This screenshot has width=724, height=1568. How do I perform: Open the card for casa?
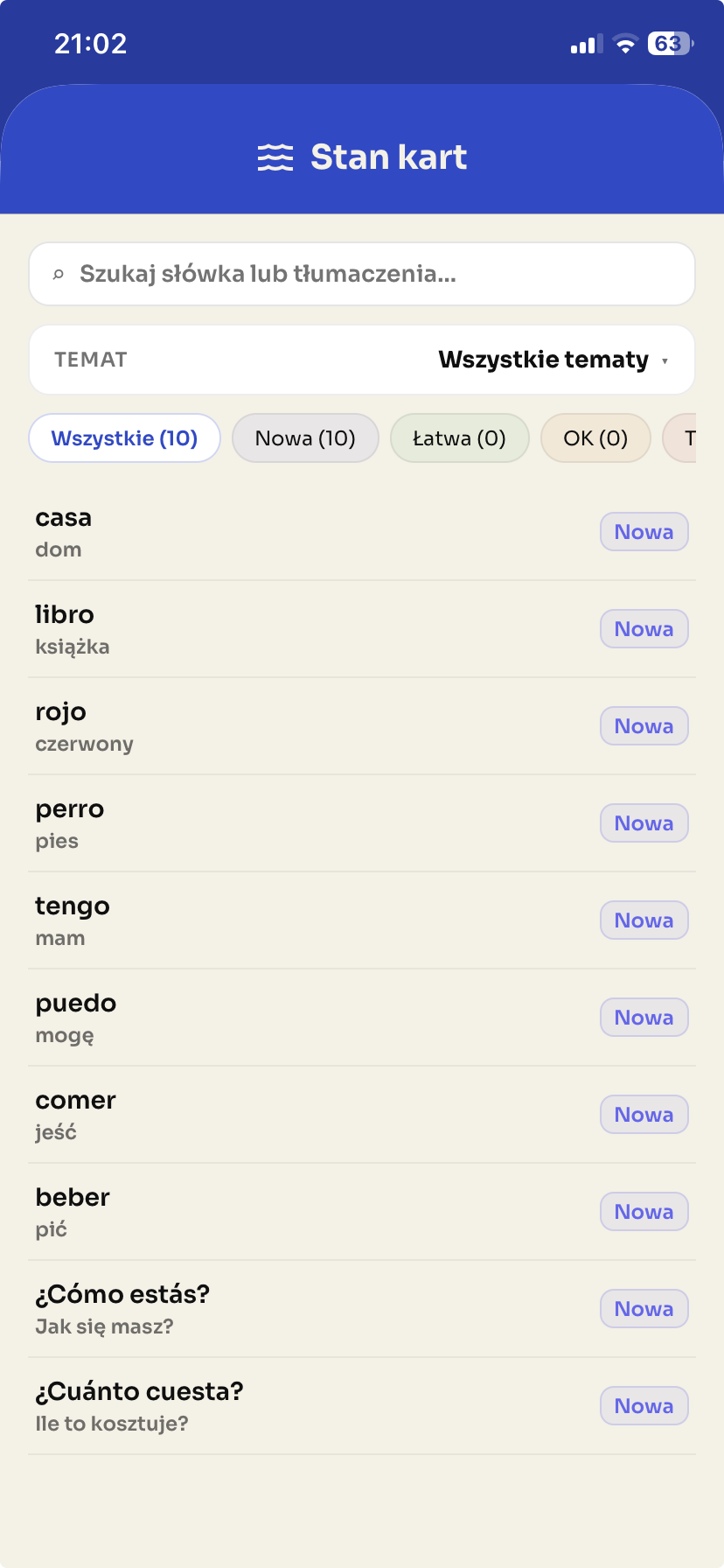[x=362, y=532]
